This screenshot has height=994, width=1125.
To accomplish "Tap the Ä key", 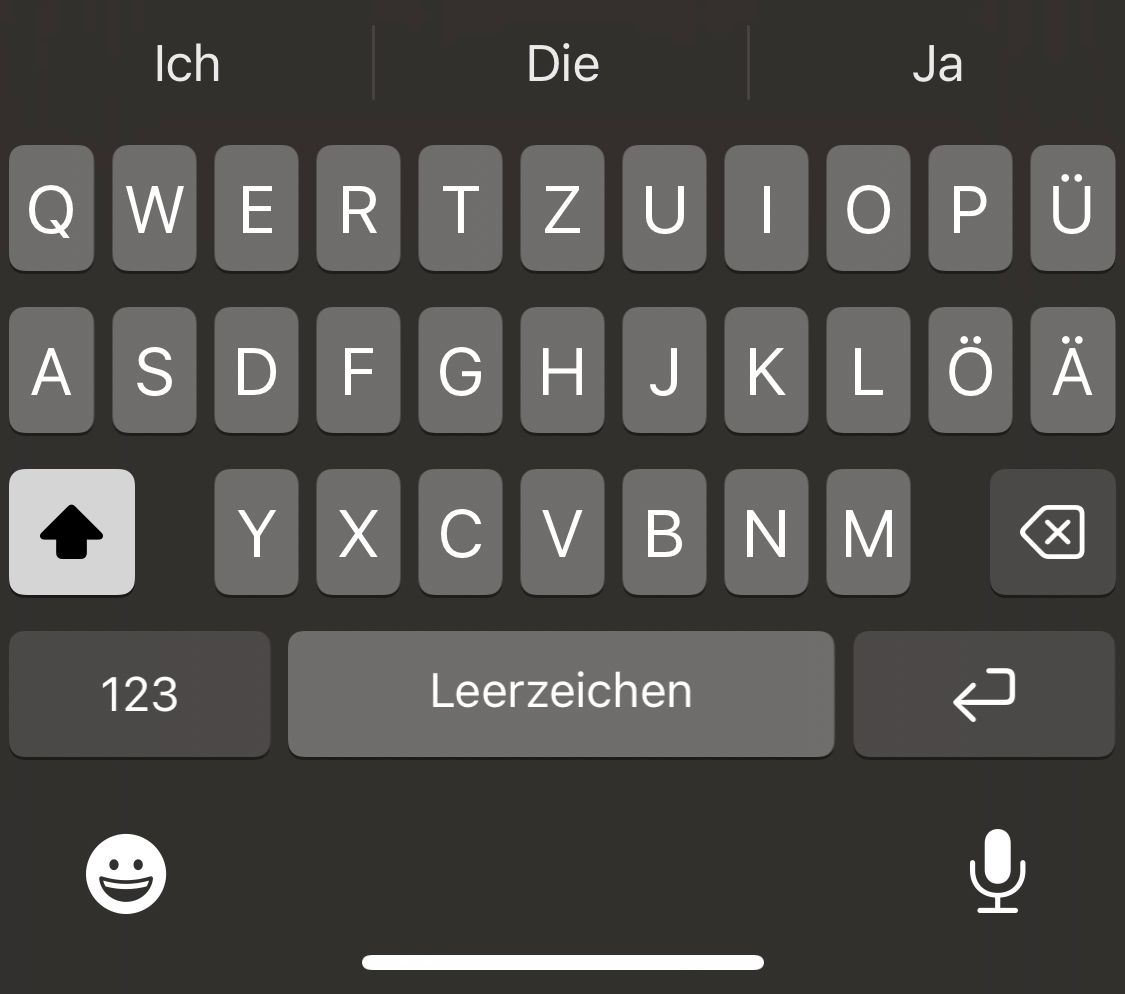I will click(x=1072, y=370).
